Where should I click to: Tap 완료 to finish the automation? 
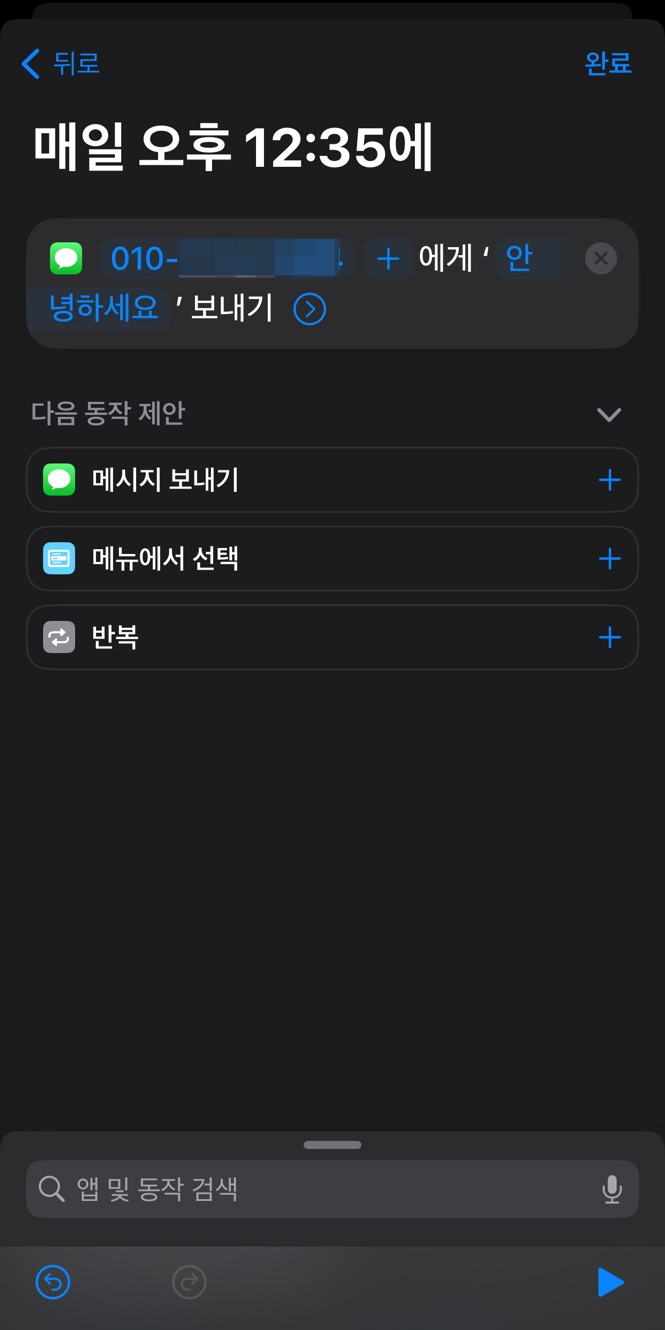pos(608,64)
